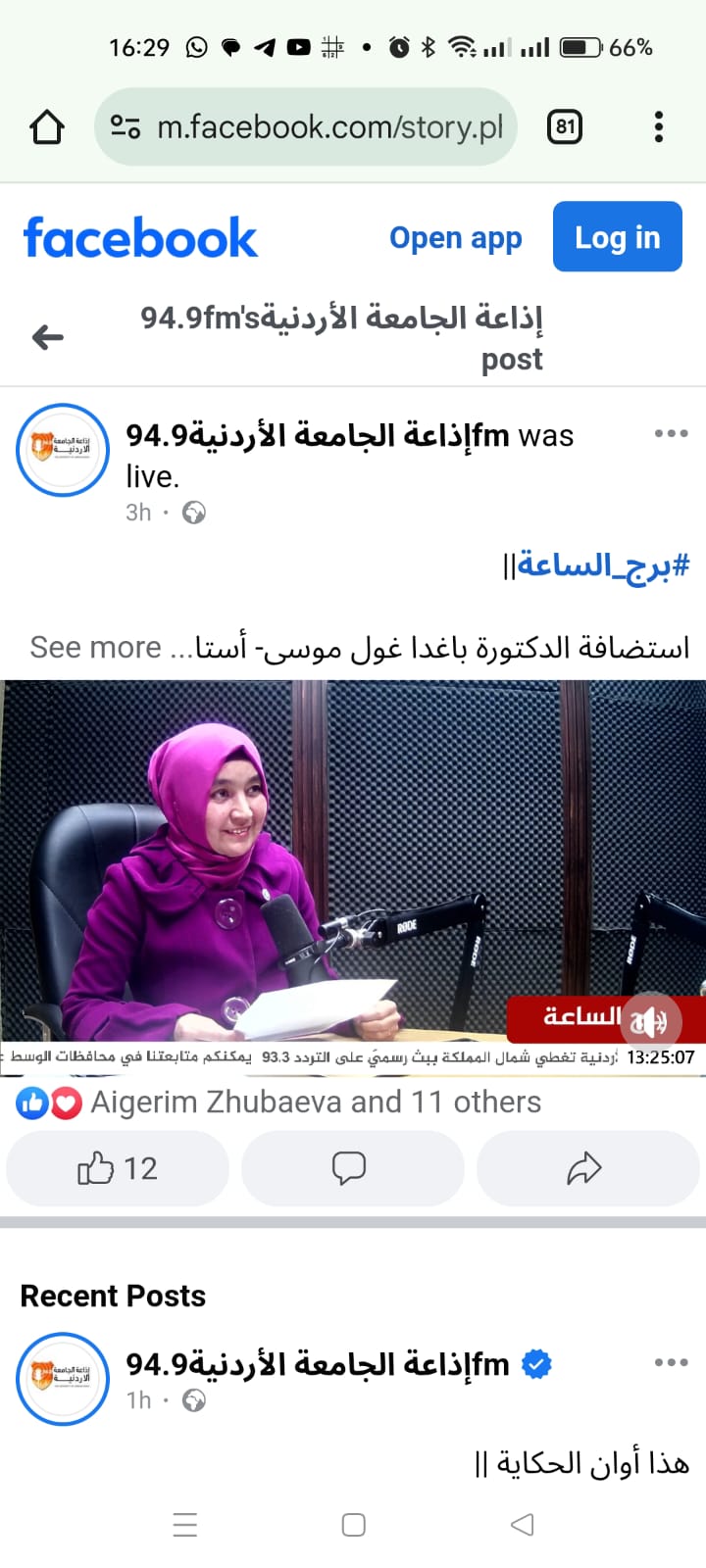Share the live post
The height and width of the screenshot is (1568, 706).
point(584,1168)
